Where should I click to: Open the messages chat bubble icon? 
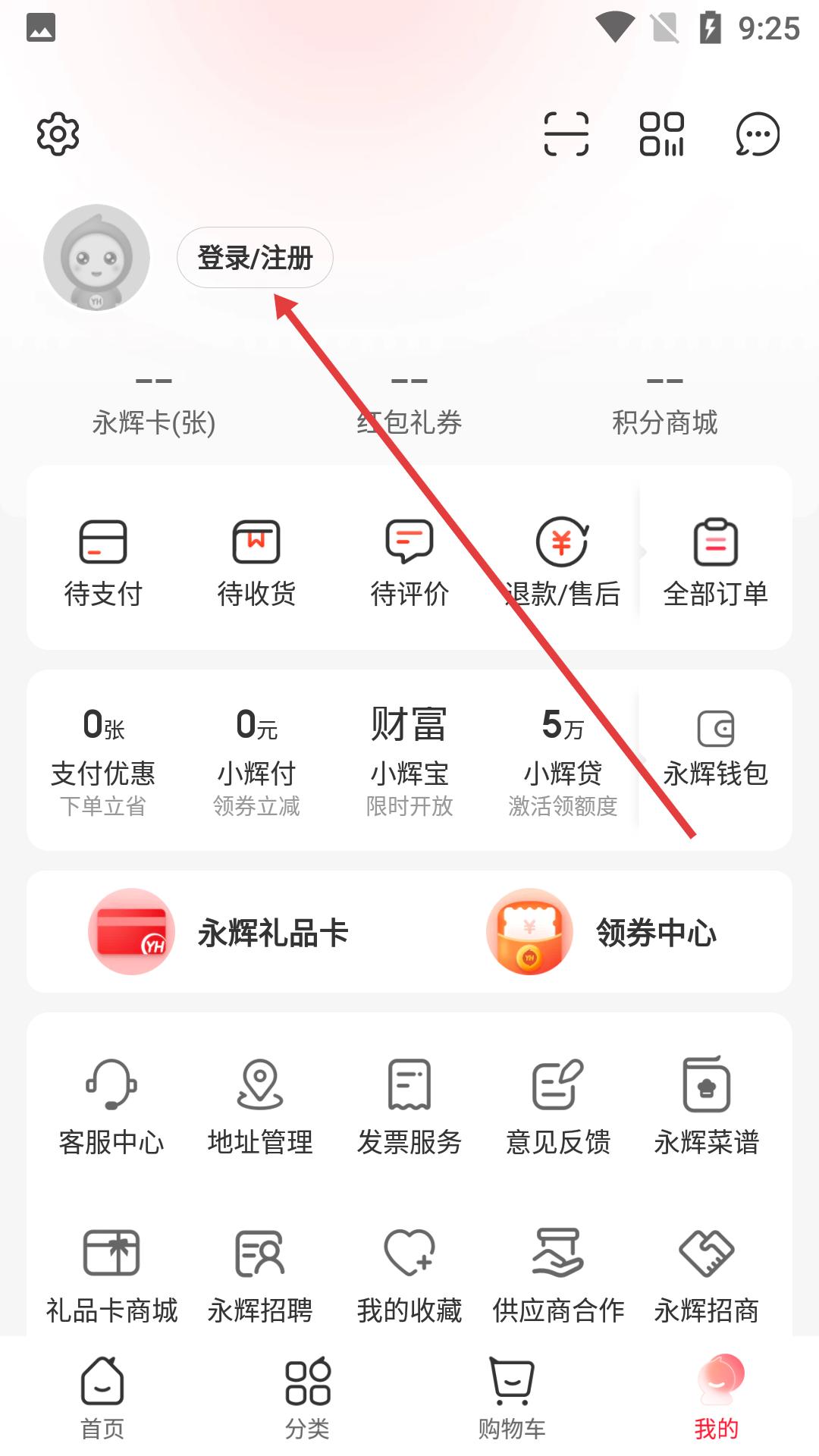758,134
